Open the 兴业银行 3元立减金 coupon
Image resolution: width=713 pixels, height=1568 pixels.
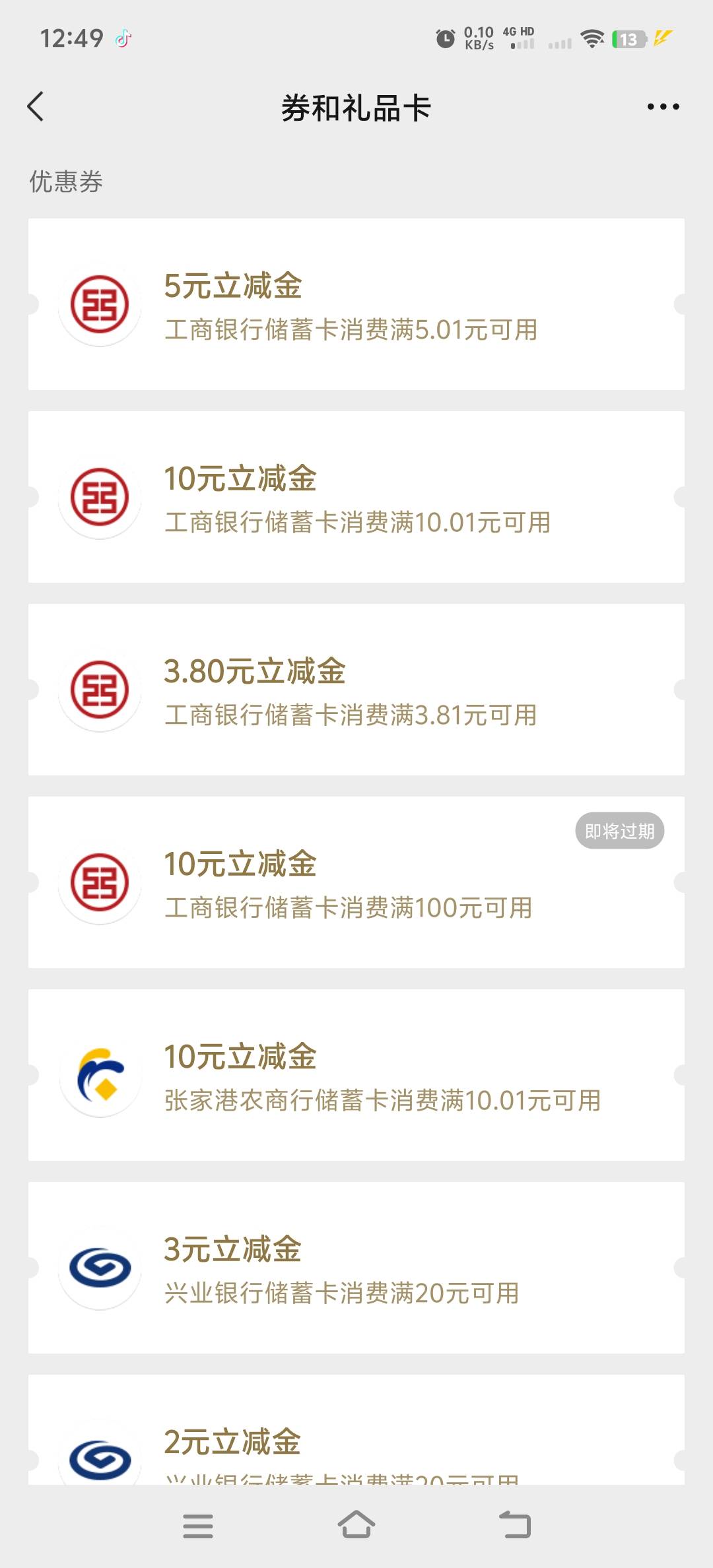coord(356,1268)
